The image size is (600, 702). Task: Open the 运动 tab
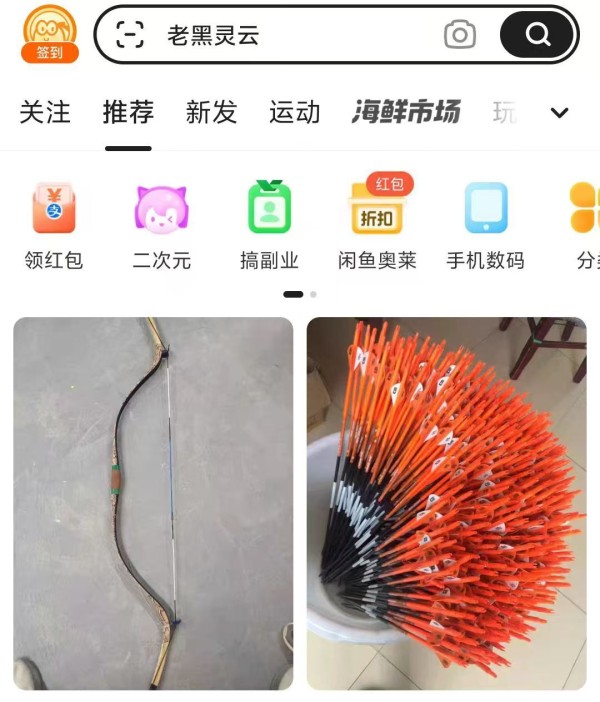[x=294, y=112]
